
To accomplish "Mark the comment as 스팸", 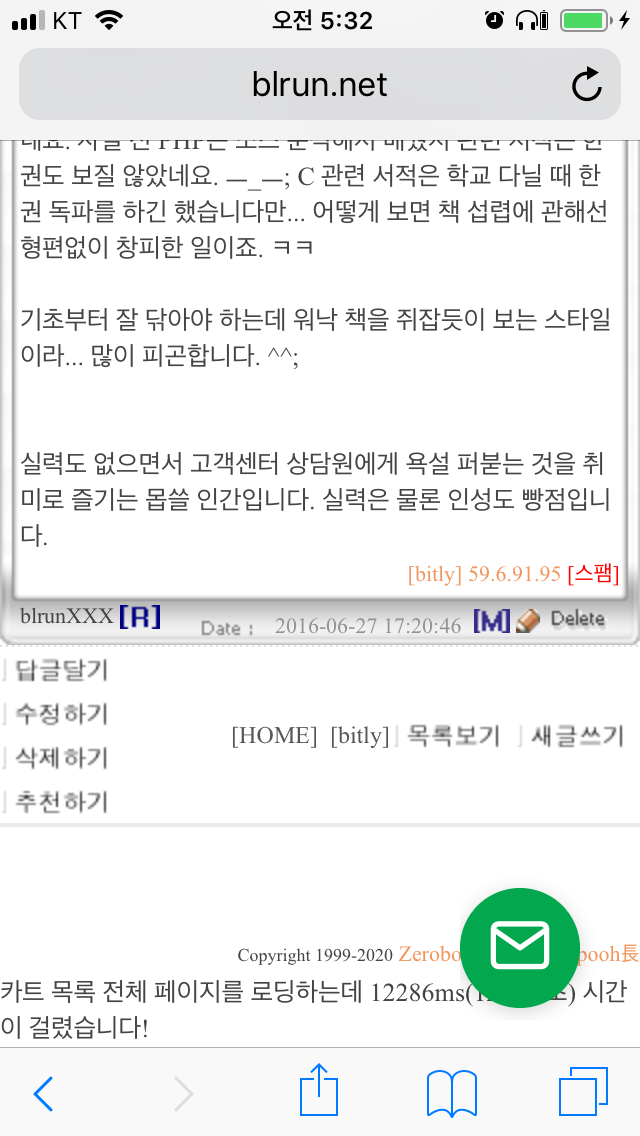I will click(x=594, y=574).
